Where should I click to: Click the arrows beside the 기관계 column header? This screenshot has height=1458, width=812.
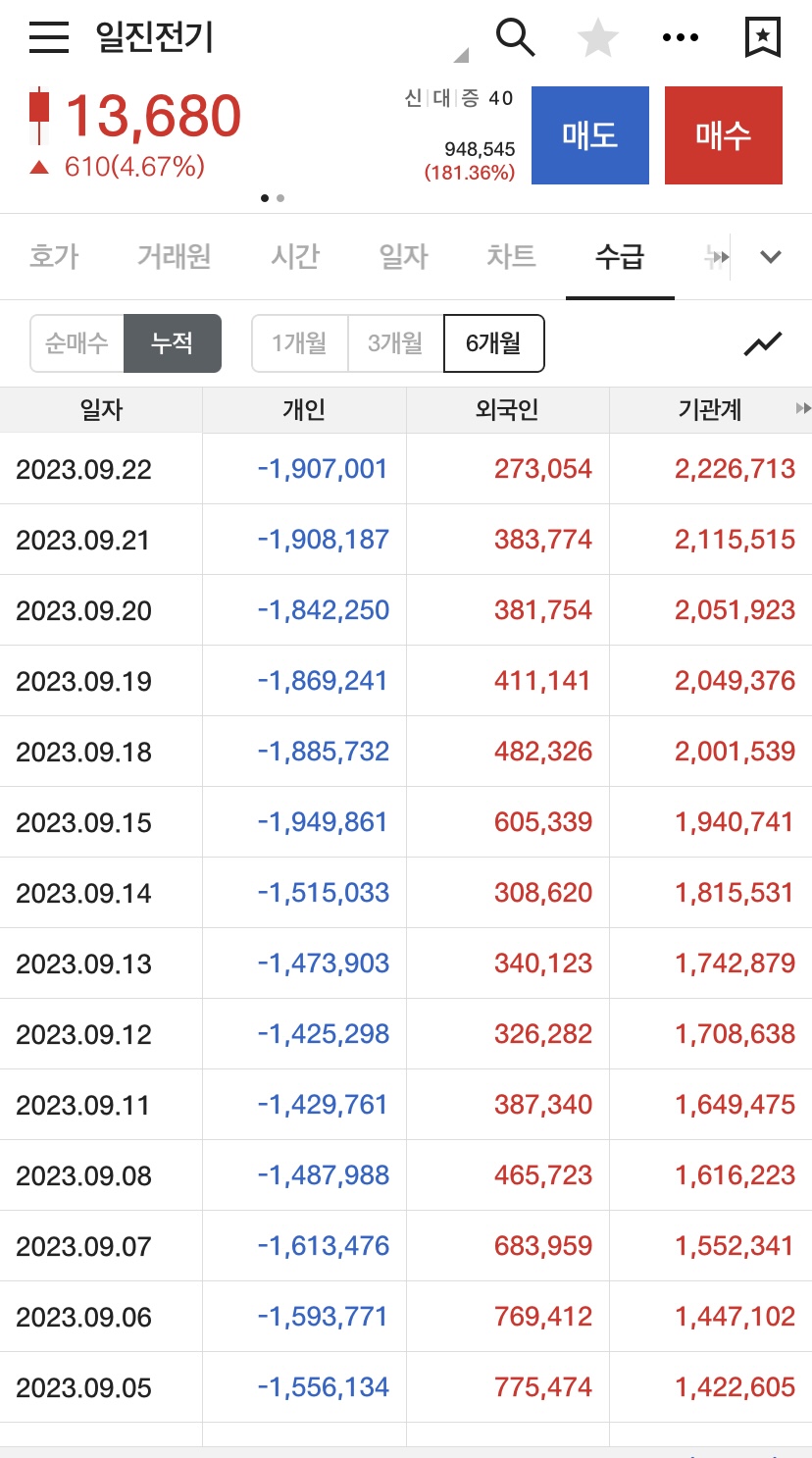coord(802,408)
